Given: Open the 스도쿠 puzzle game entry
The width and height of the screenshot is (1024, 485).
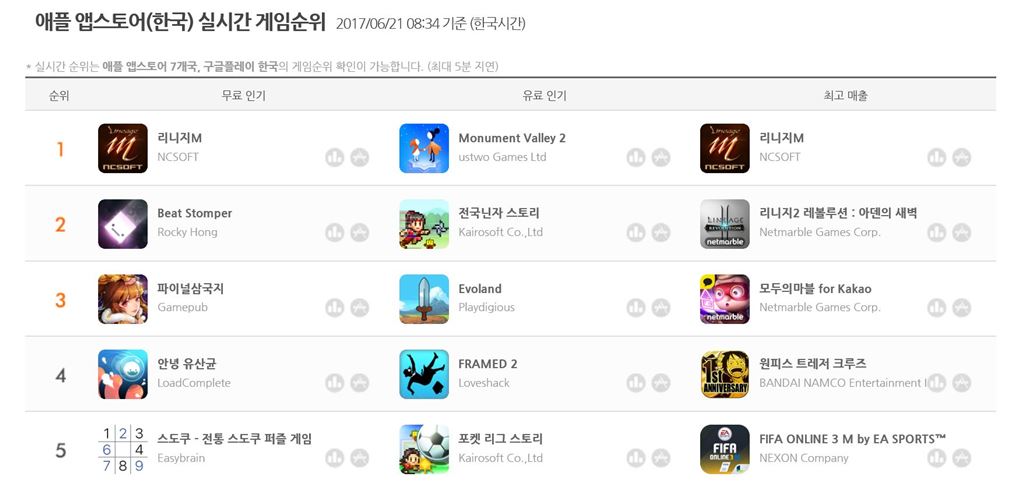Looking at the screenshot, I should (x=234, y=439).
